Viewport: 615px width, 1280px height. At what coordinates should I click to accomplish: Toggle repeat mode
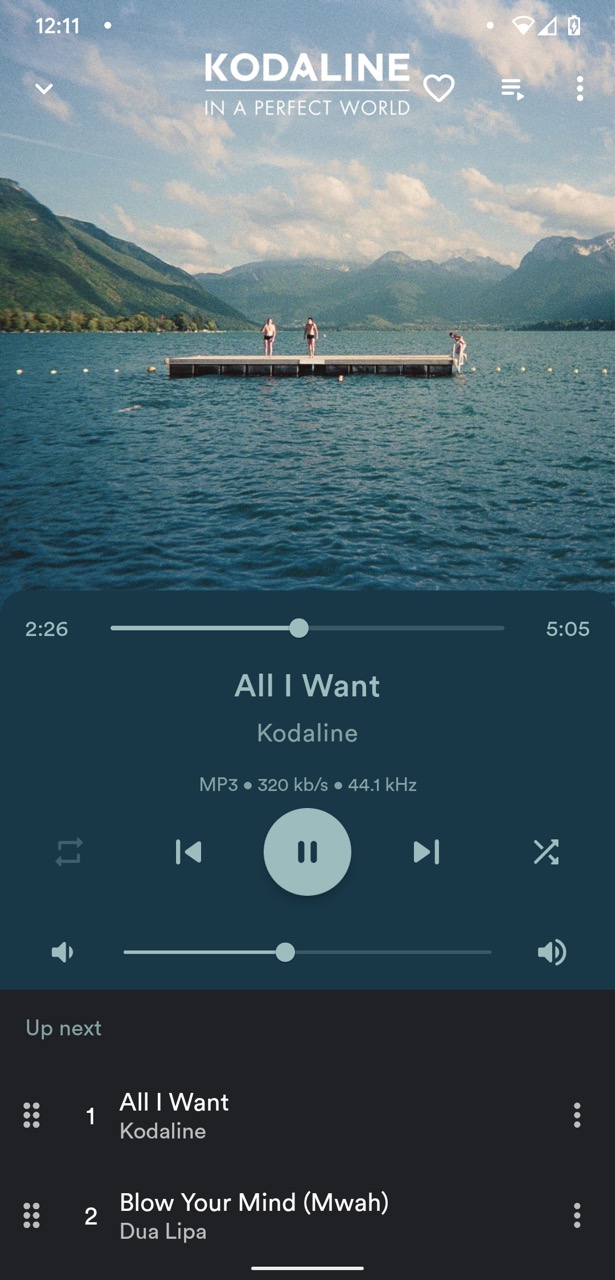click(69, 852)
